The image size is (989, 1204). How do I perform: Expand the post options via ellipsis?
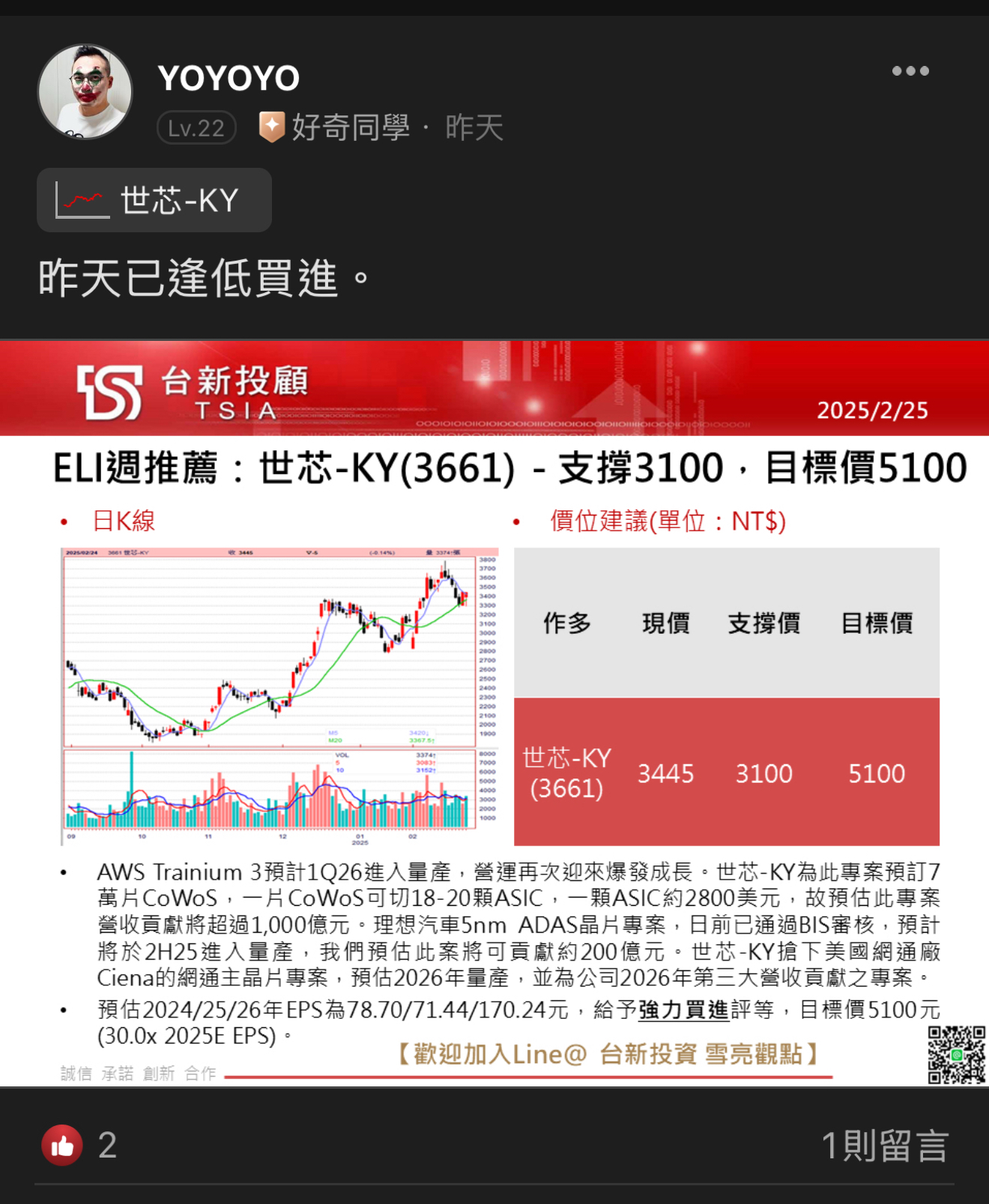910,70
